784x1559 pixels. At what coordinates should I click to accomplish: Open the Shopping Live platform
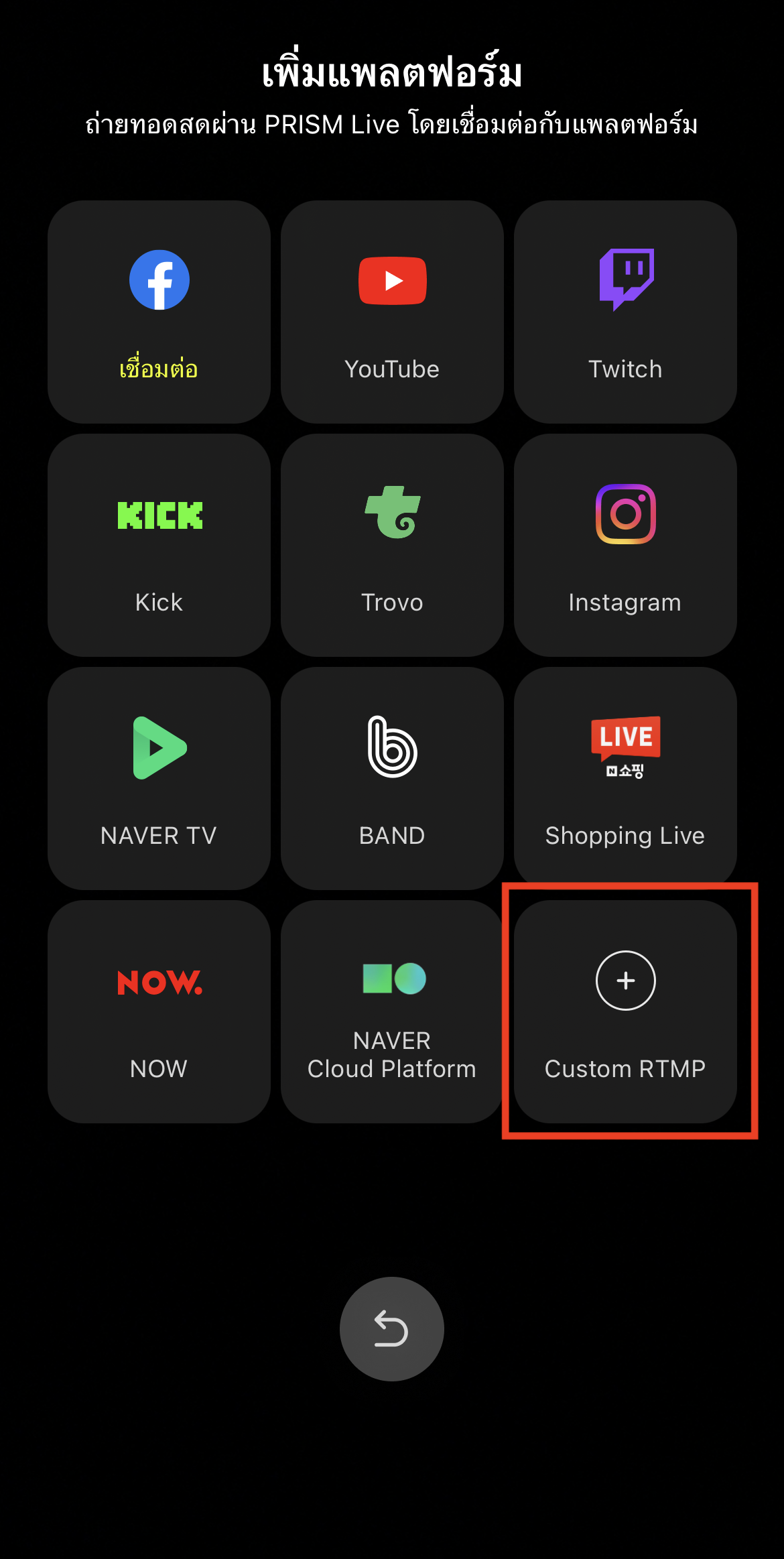(x=625, y=778)
